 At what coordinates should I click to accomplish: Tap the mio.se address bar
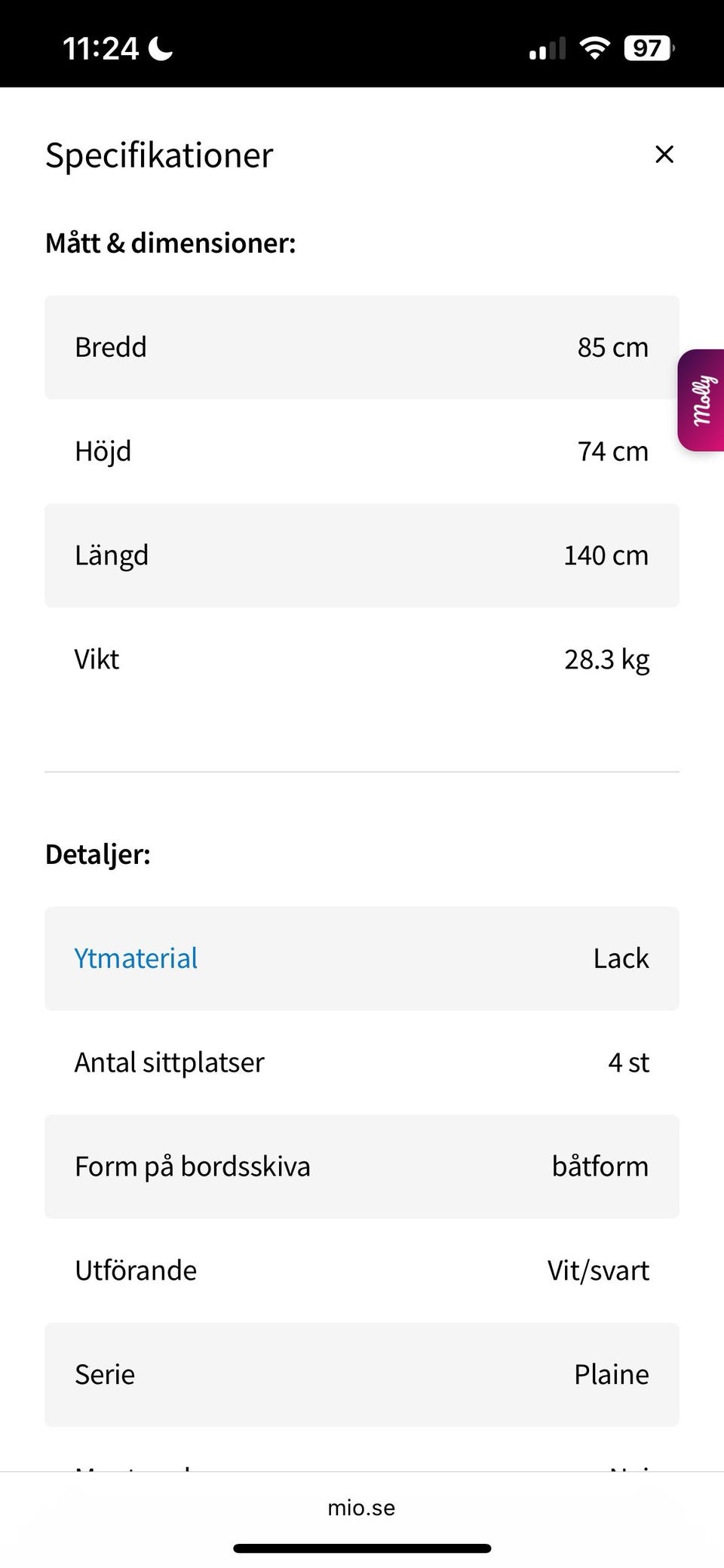click(x=361, y=1508)
